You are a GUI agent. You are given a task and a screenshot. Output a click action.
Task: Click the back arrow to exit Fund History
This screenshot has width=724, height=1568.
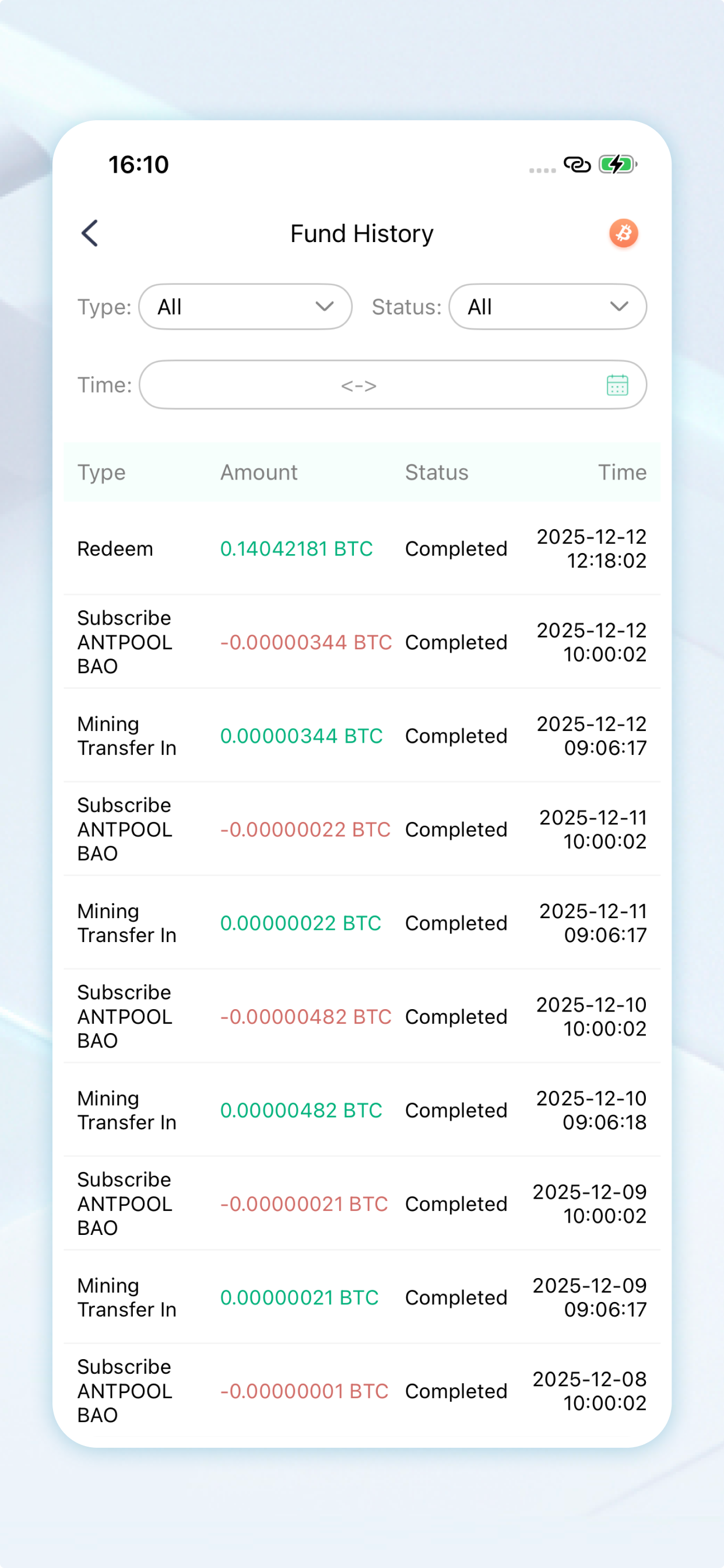89,233
